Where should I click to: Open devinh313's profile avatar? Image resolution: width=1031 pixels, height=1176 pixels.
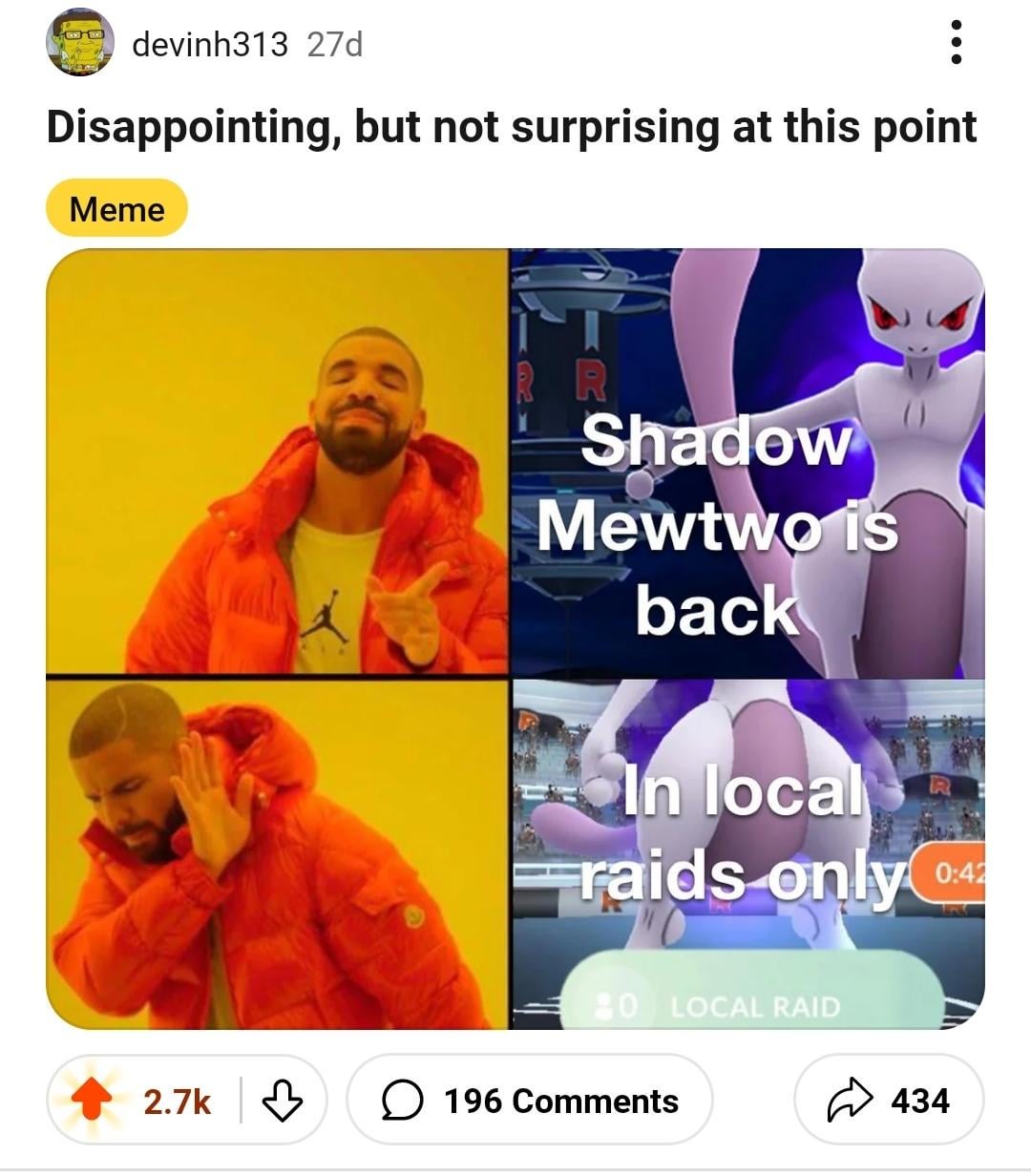80,44
